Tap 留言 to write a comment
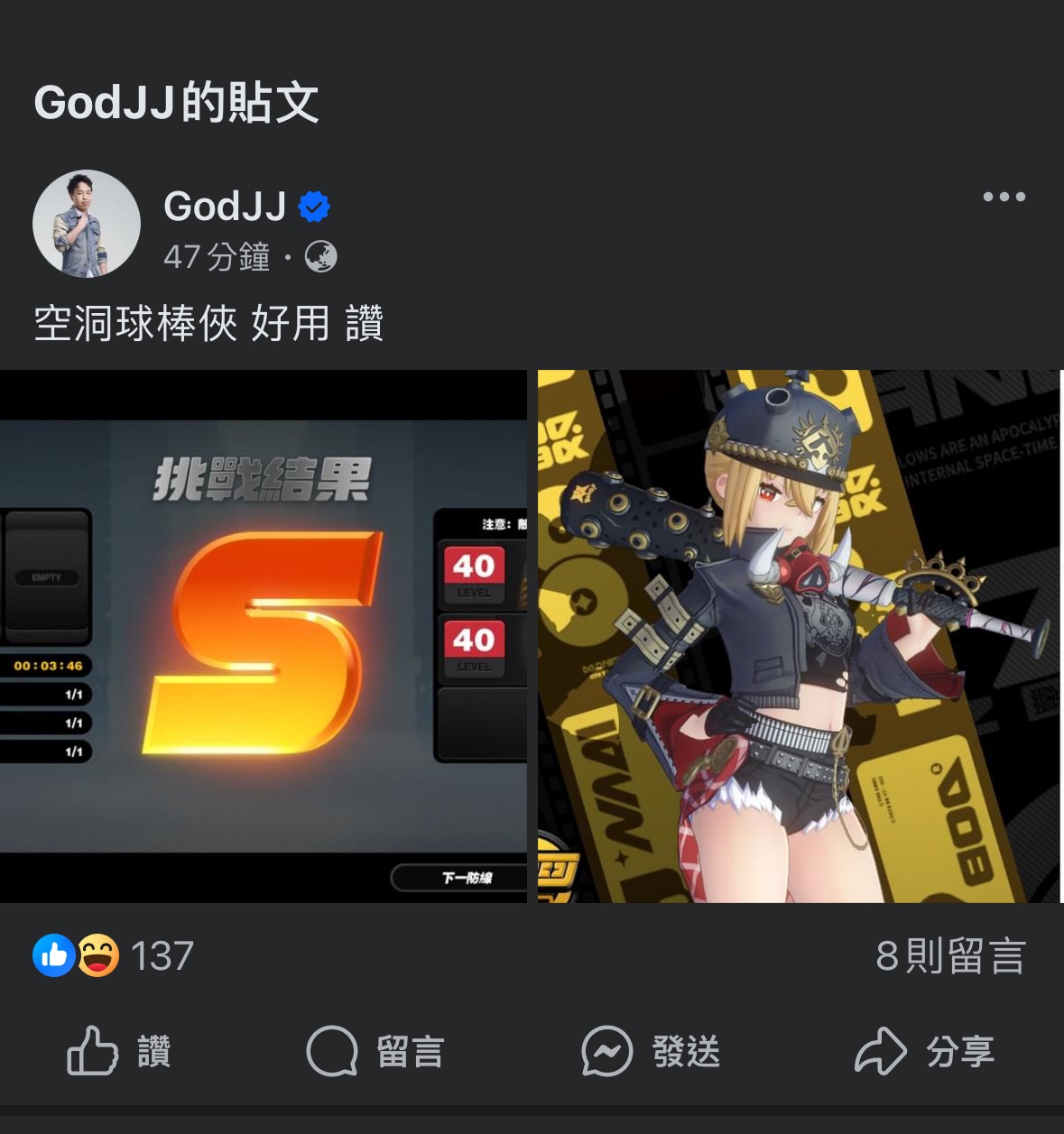 pyautogui.click(x=375, y=1052)
